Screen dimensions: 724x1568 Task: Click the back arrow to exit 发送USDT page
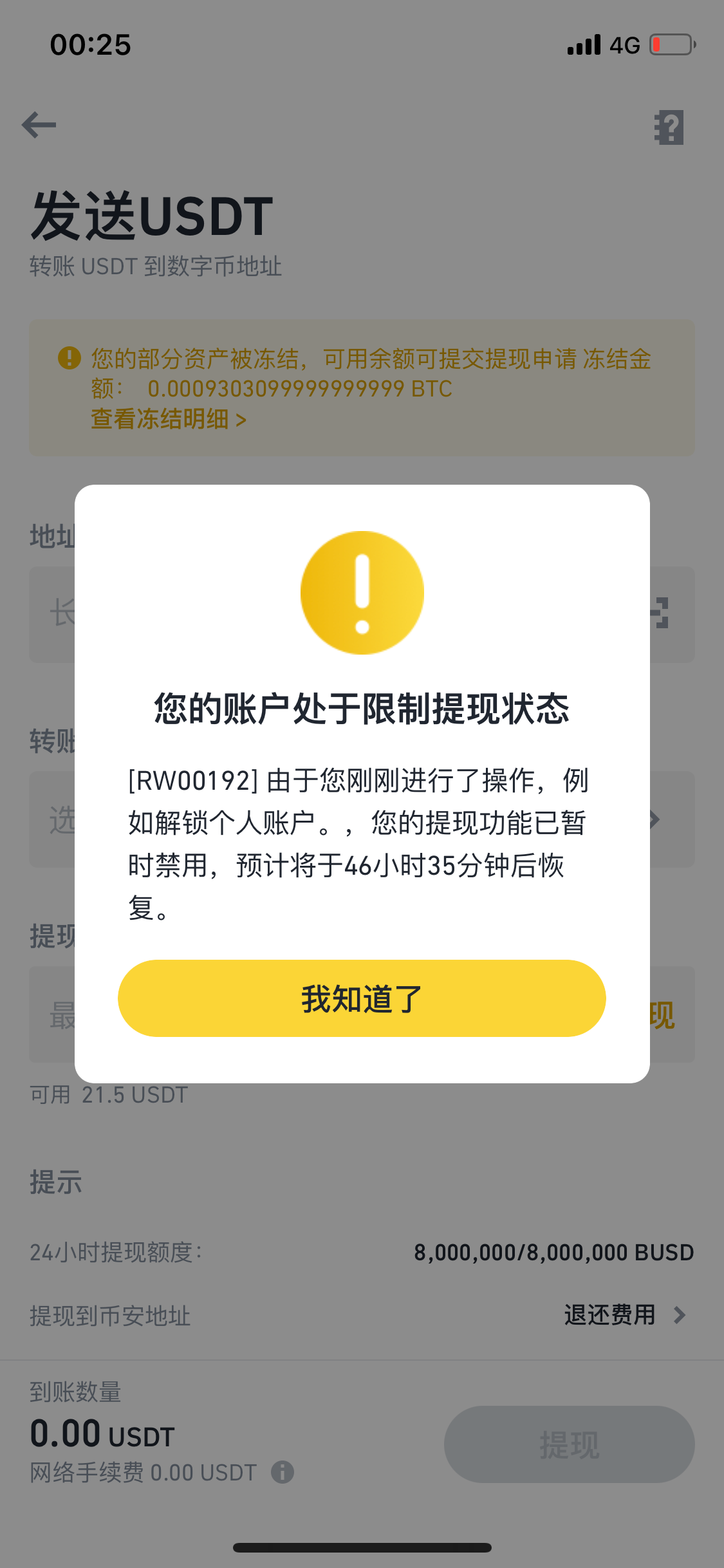[40, 126]
